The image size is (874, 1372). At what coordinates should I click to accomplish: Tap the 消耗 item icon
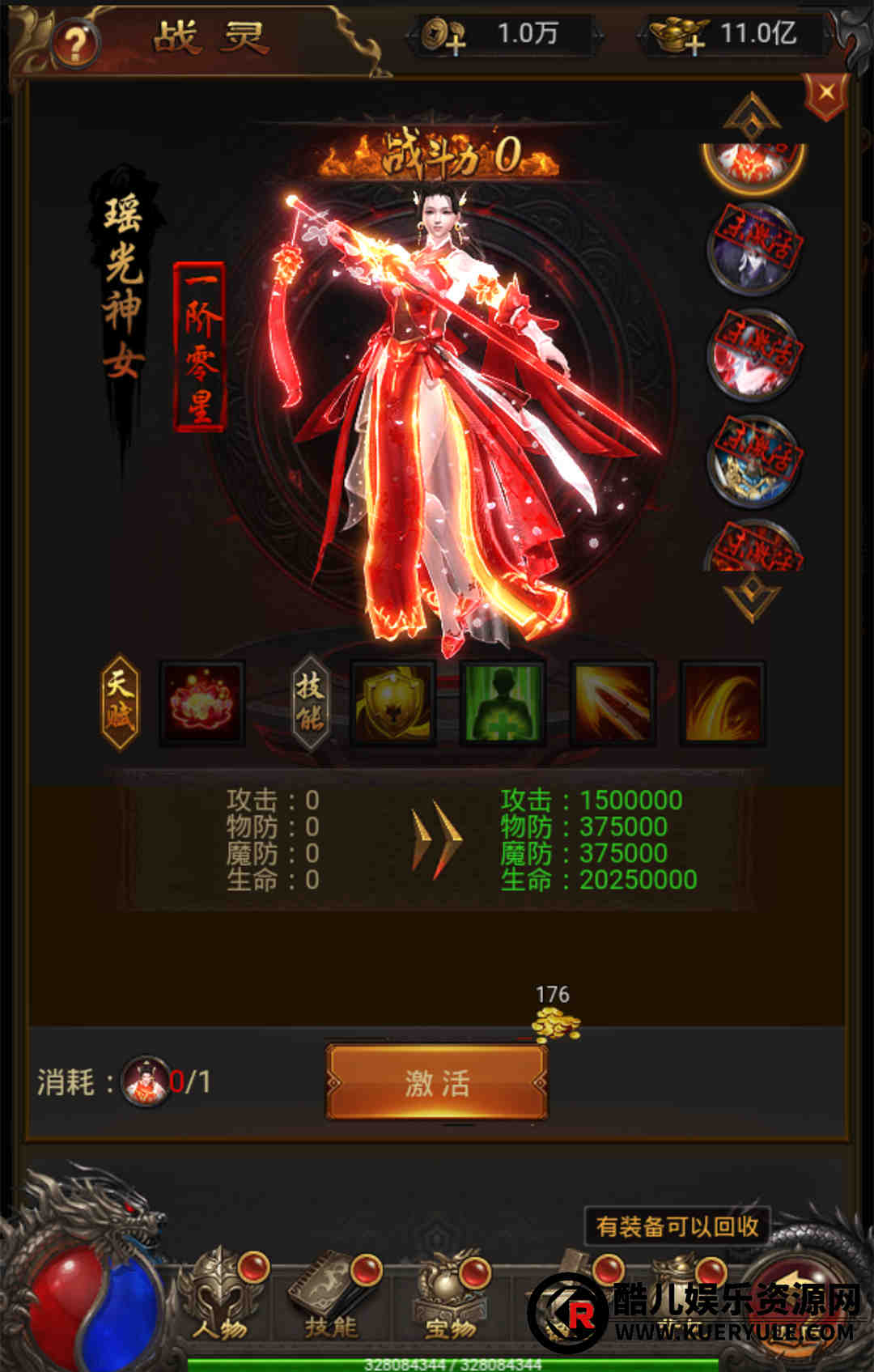point(146,1081)
